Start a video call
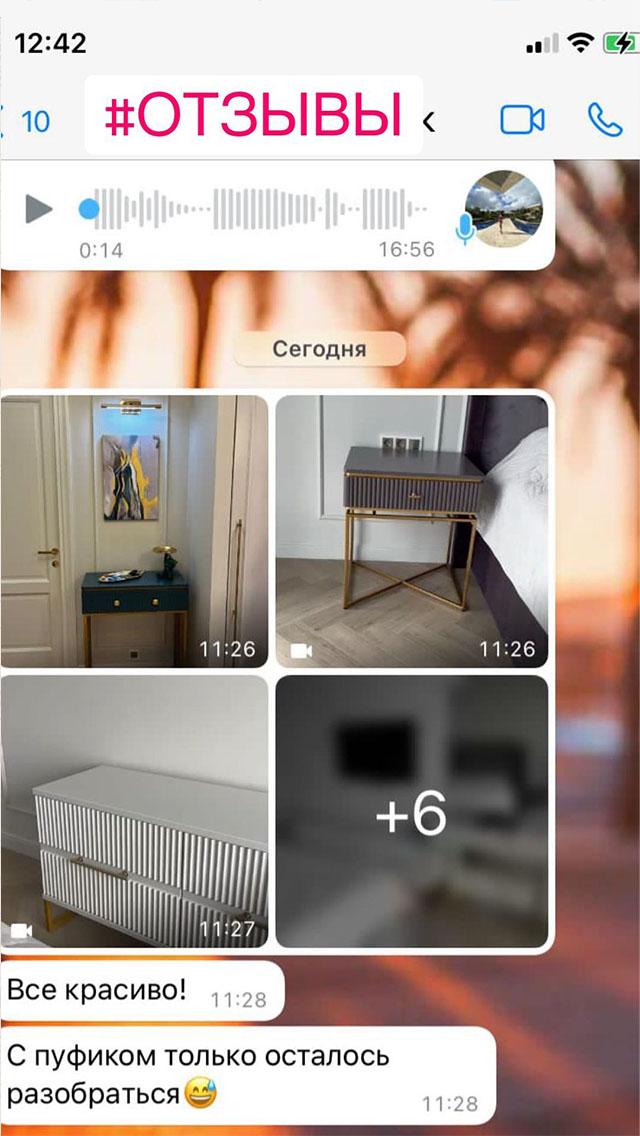 pyautogui.click(x=522, y=121)
